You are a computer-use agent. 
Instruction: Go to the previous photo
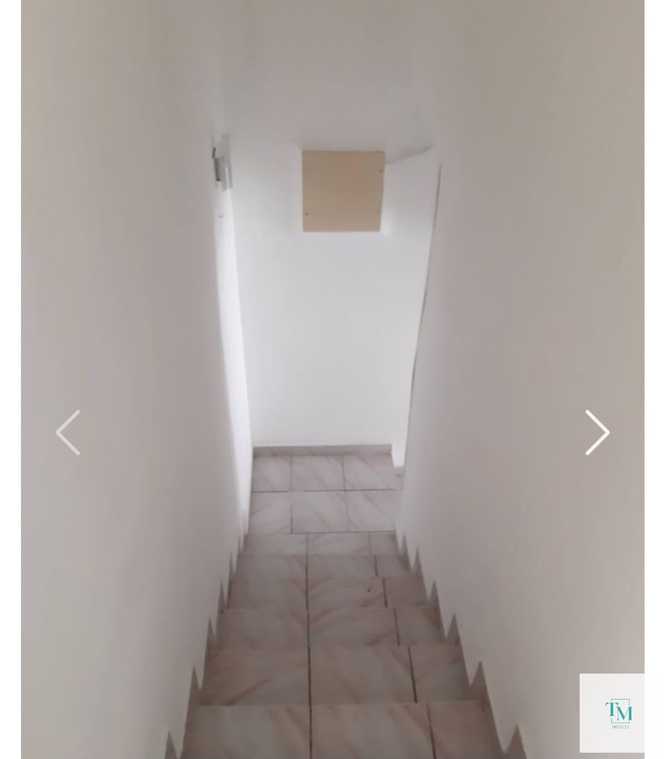(68, 433)
